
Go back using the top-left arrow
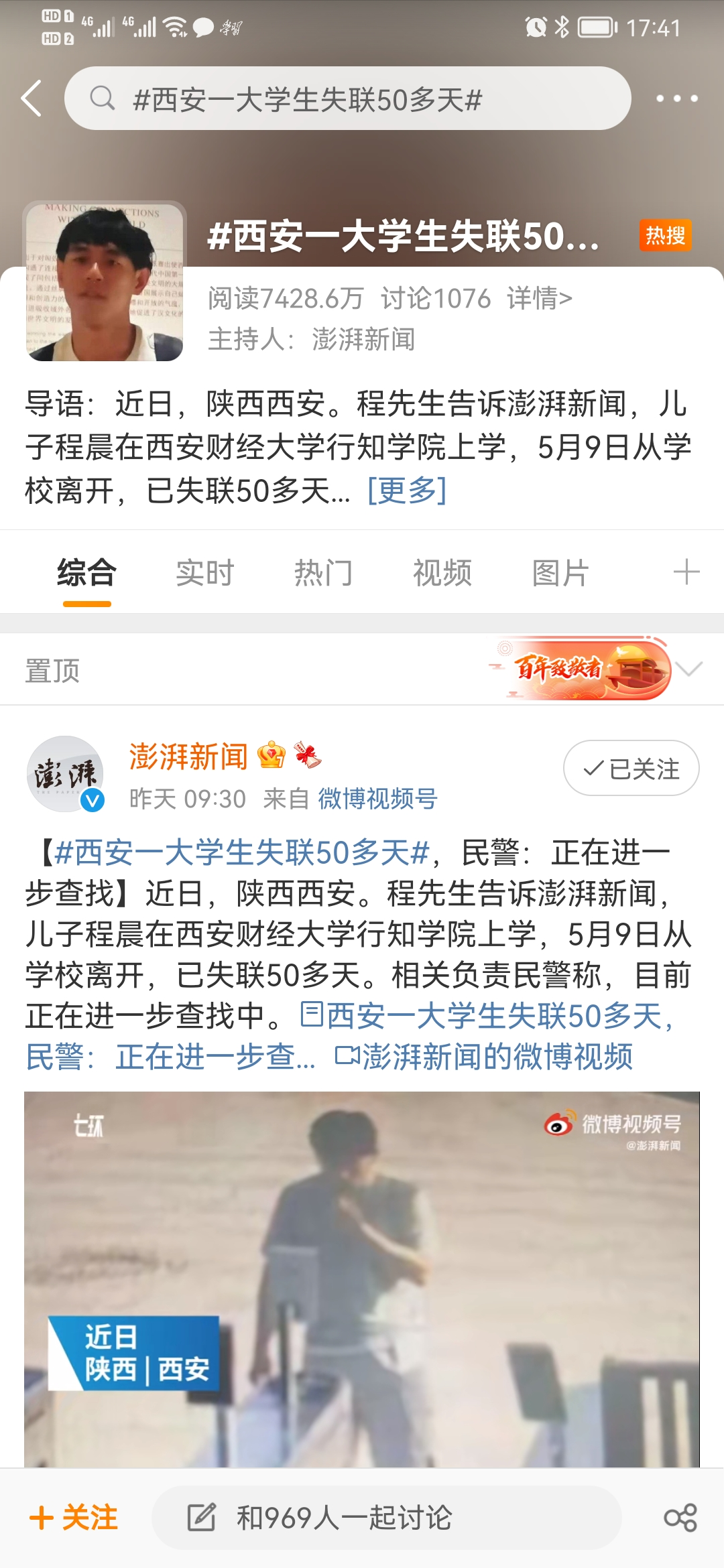(x=32, y=99)
